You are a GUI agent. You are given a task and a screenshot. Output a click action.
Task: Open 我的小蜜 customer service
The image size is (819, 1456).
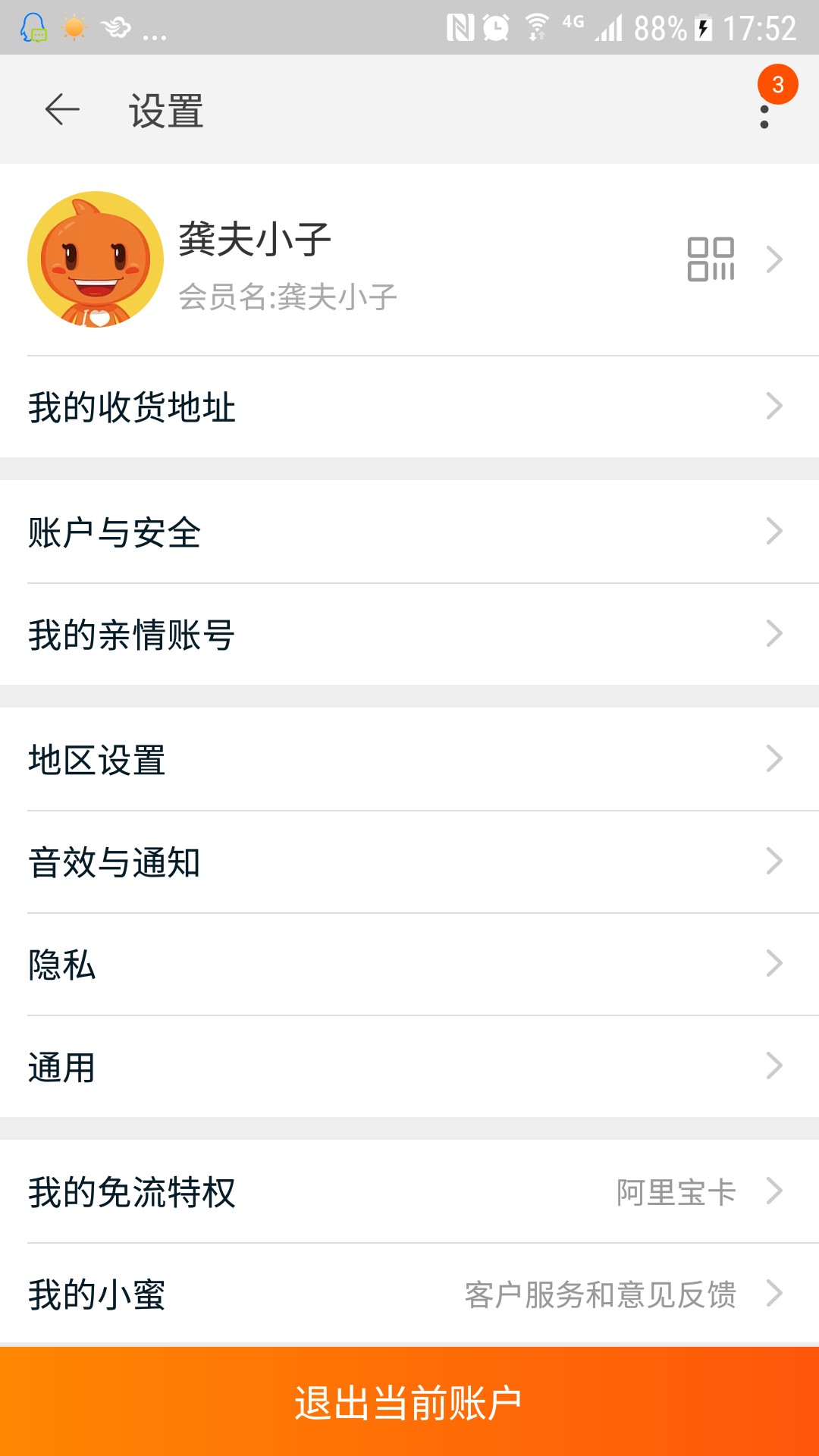(x=409, y=1294)
